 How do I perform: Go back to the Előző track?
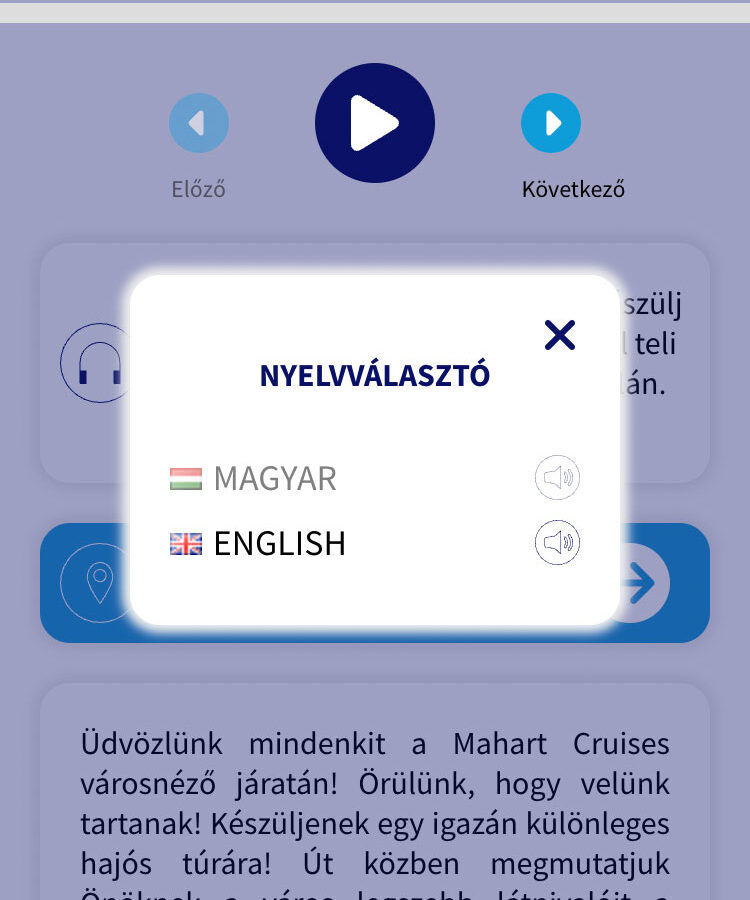pos(198,123)
